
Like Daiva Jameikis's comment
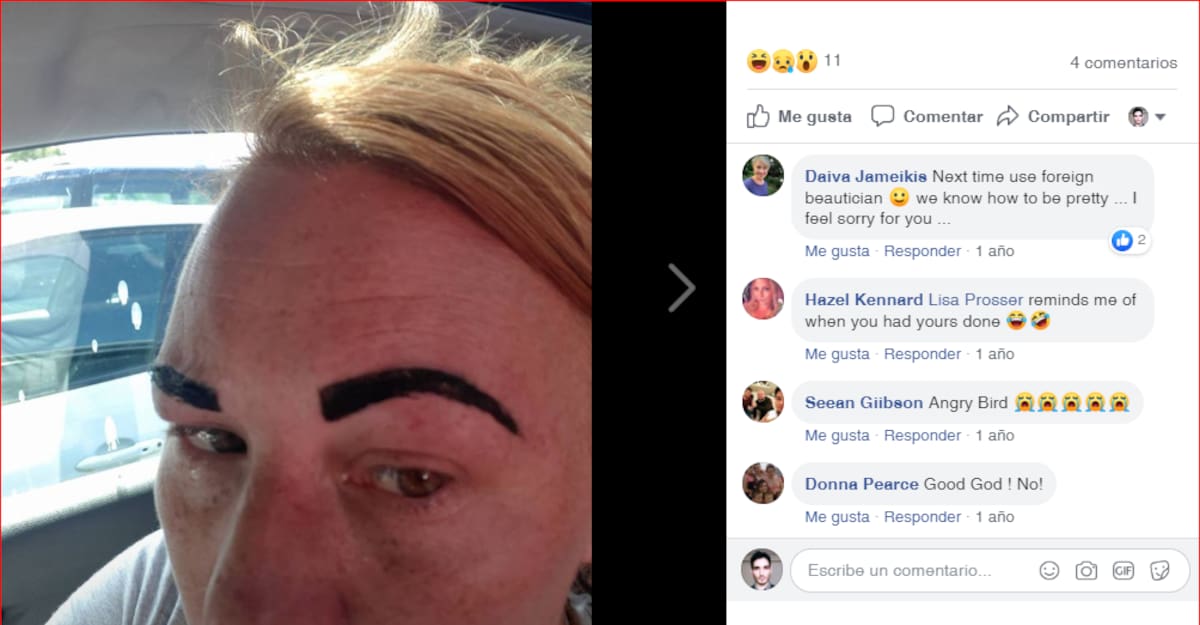click(x=836, y=251)
